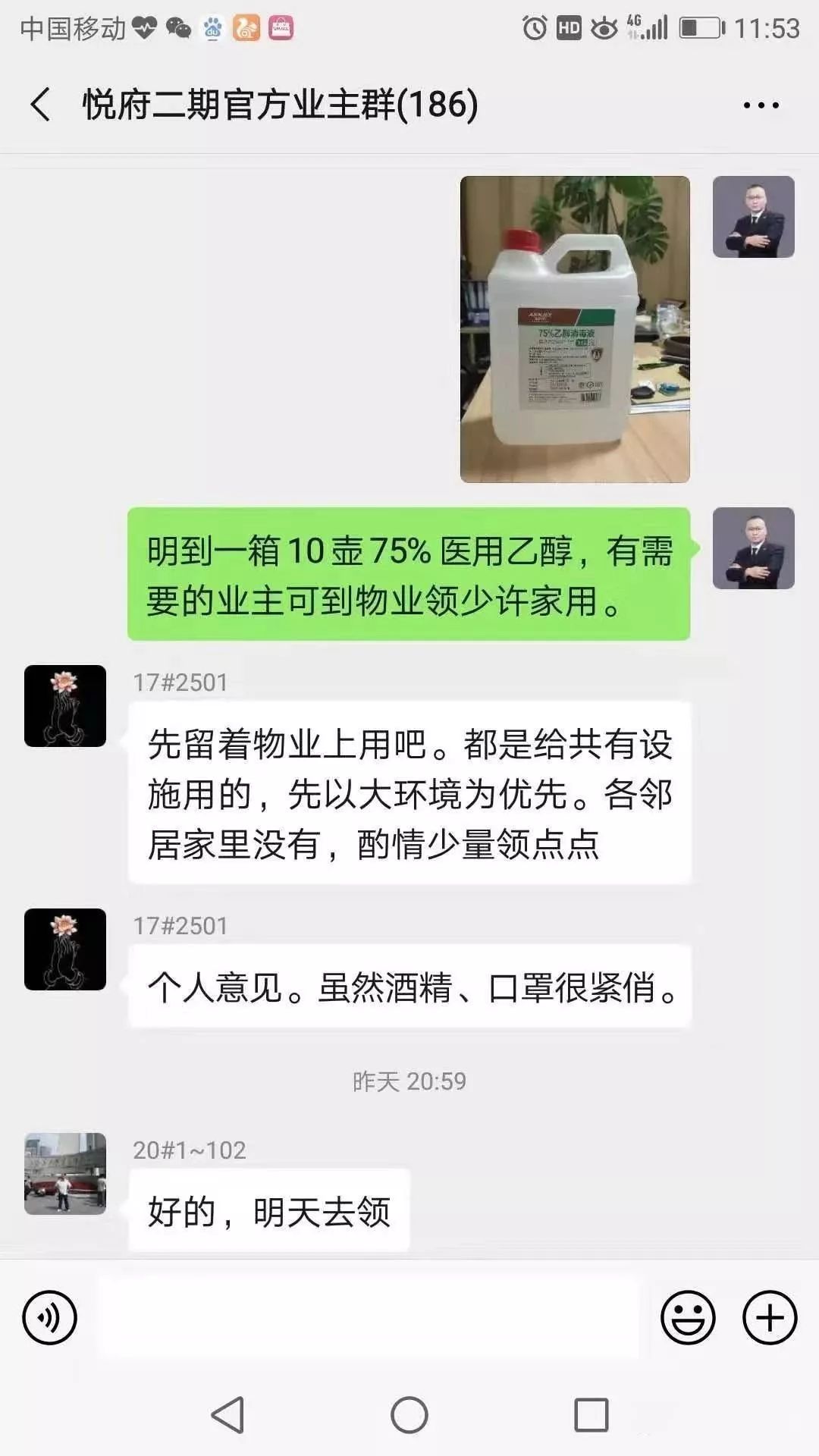Go back from the 悦府二期官方业主群 chat
The image size is (819, 1456).
point(41,105)
